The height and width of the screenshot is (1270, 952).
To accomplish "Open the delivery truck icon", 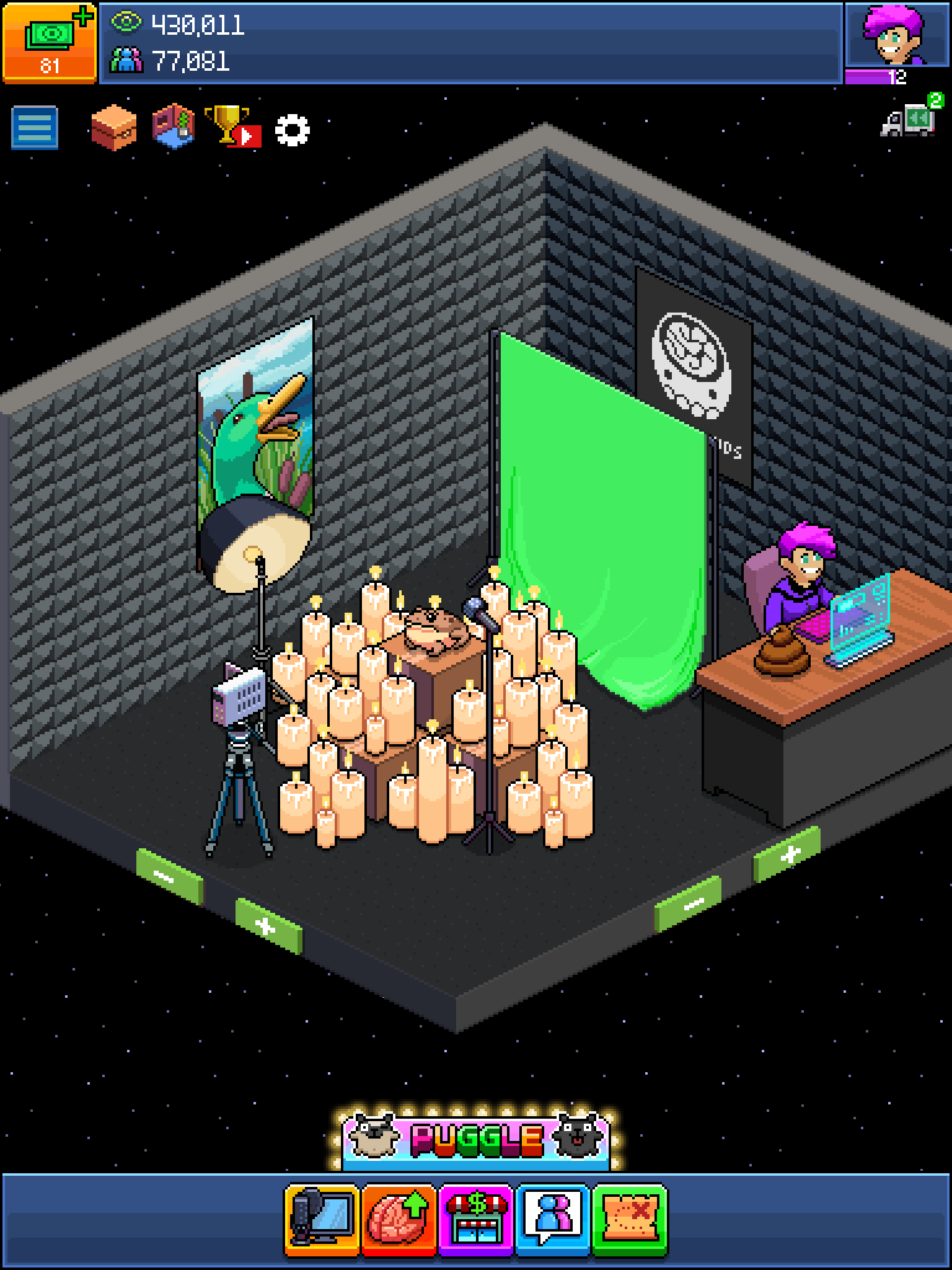I will [910, 118].
